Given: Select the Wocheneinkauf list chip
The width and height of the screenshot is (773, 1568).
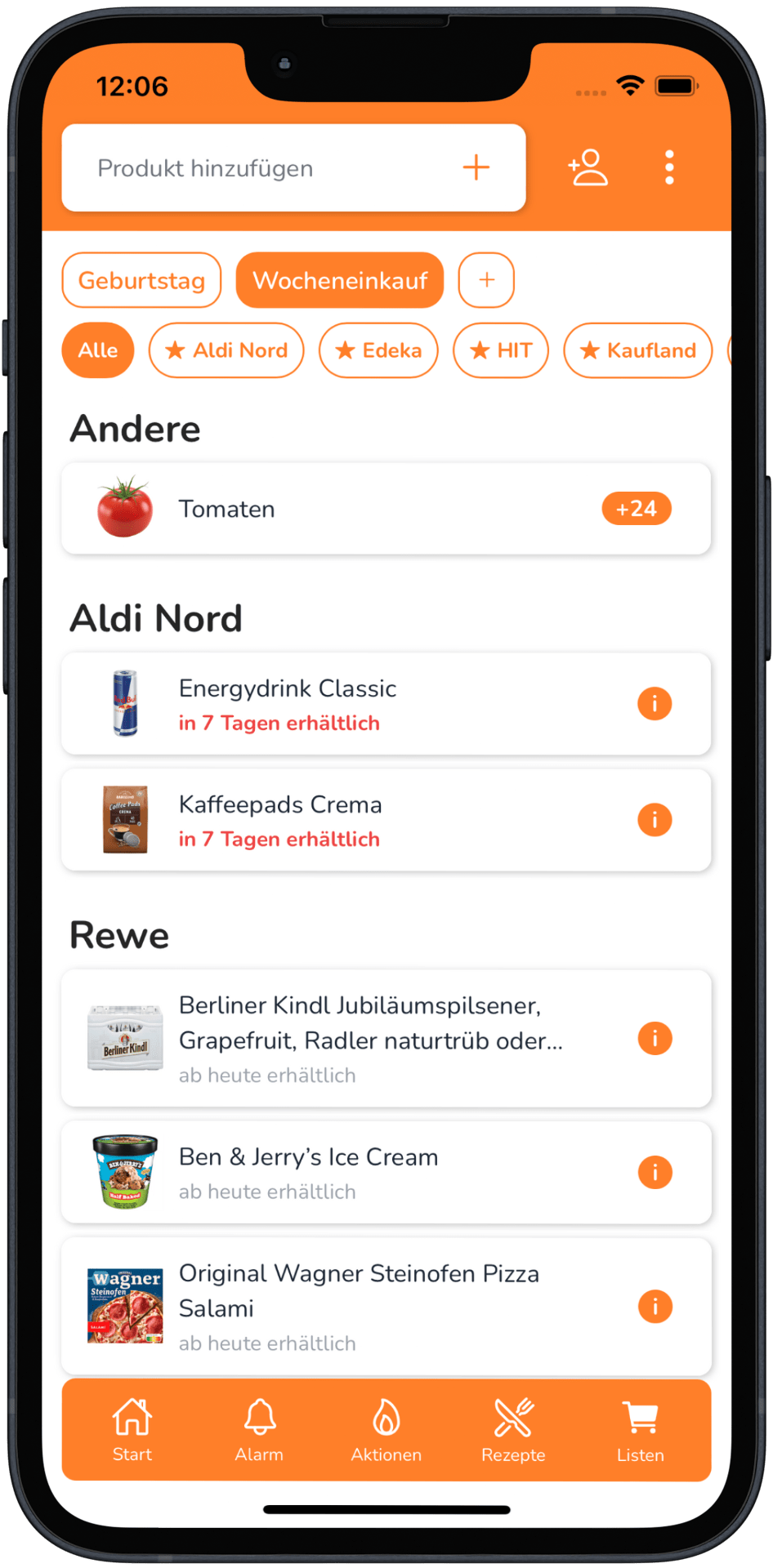Looking at the screenshot, I should click(x=340, y=280).
